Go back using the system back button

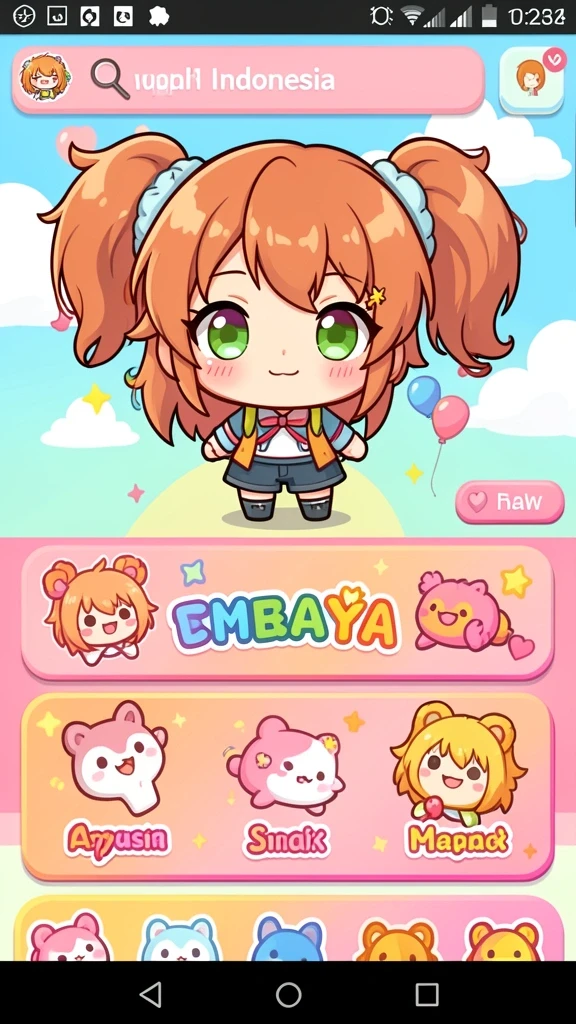pyautogui.click(x=151, y=995)
